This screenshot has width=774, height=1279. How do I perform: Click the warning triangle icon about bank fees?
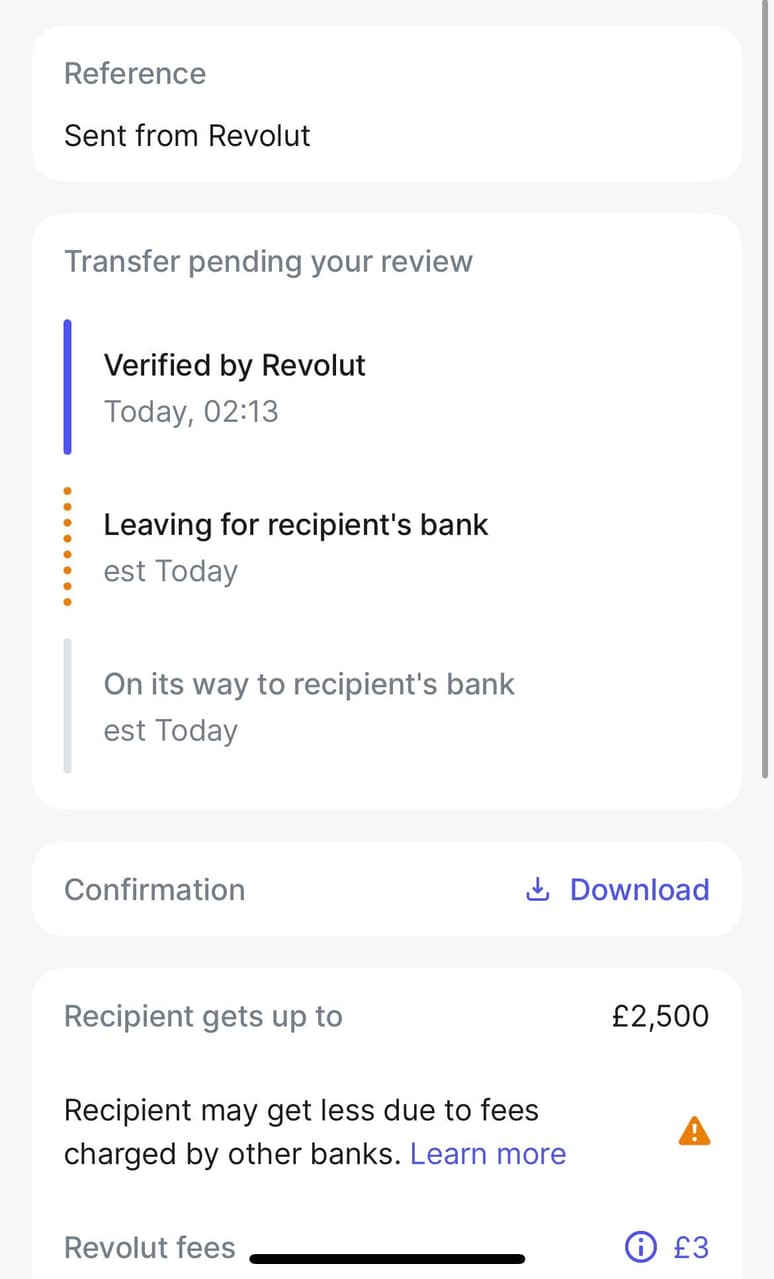[x=693, y=1131]
